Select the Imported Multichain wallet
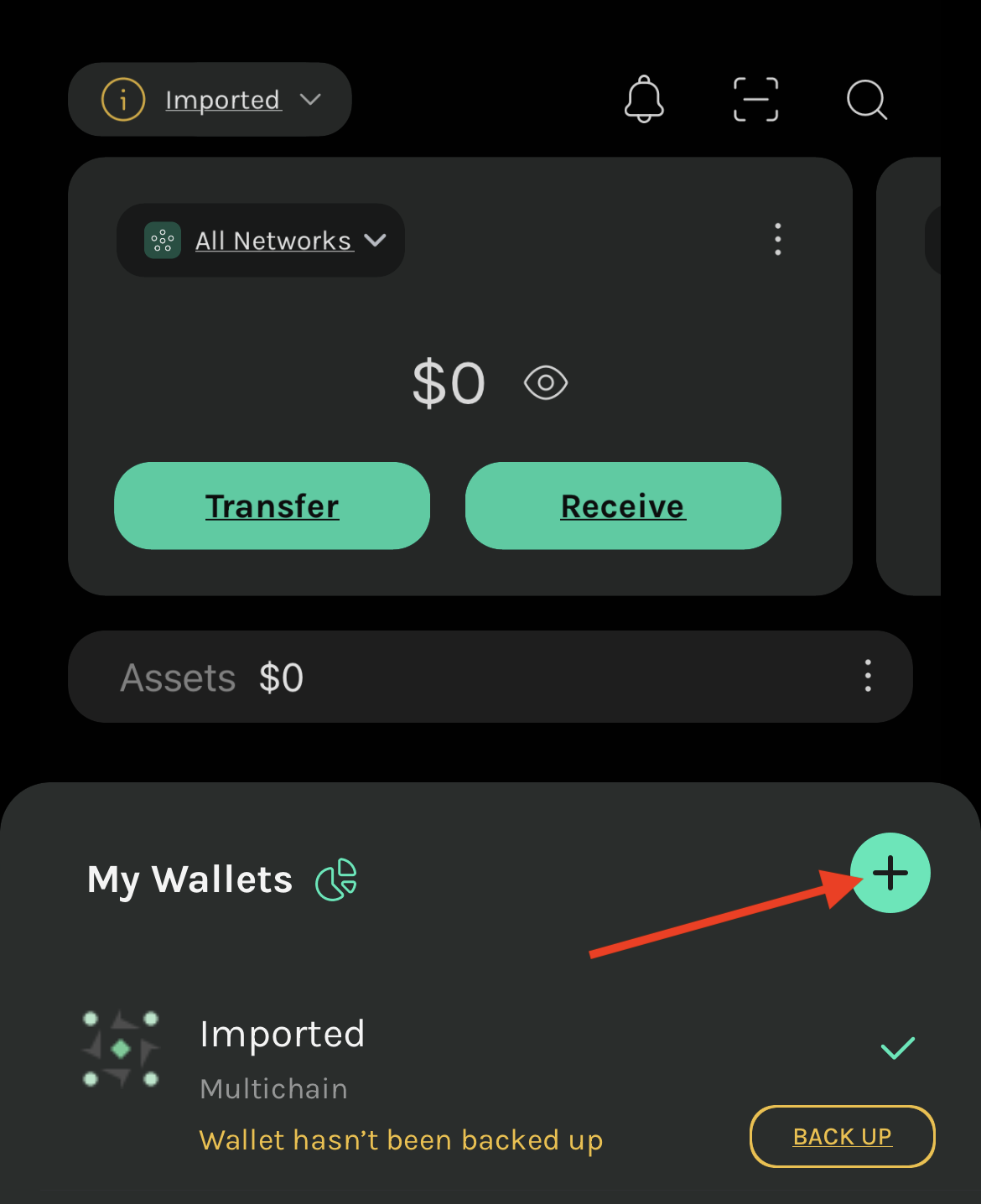This screenshot has height=1204, width=981. pyautogui.click(x=283, y=1048)
